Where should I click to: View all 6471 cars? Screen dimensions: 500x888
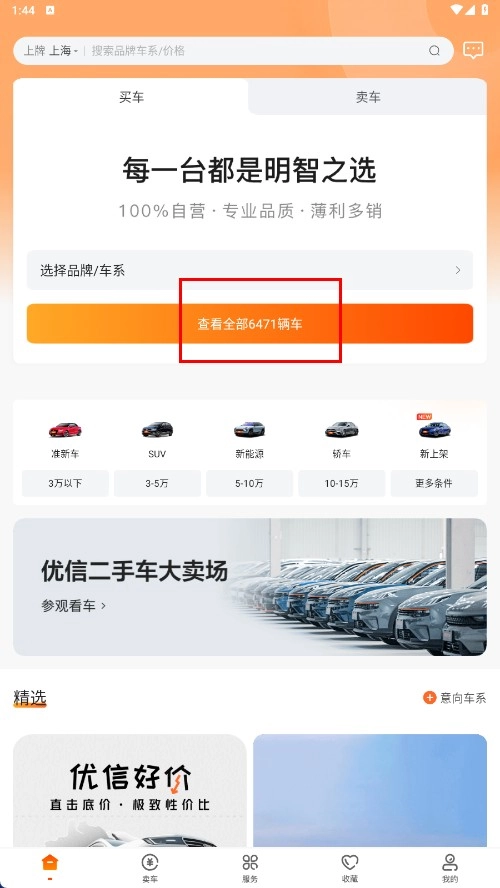click(250, 323)
